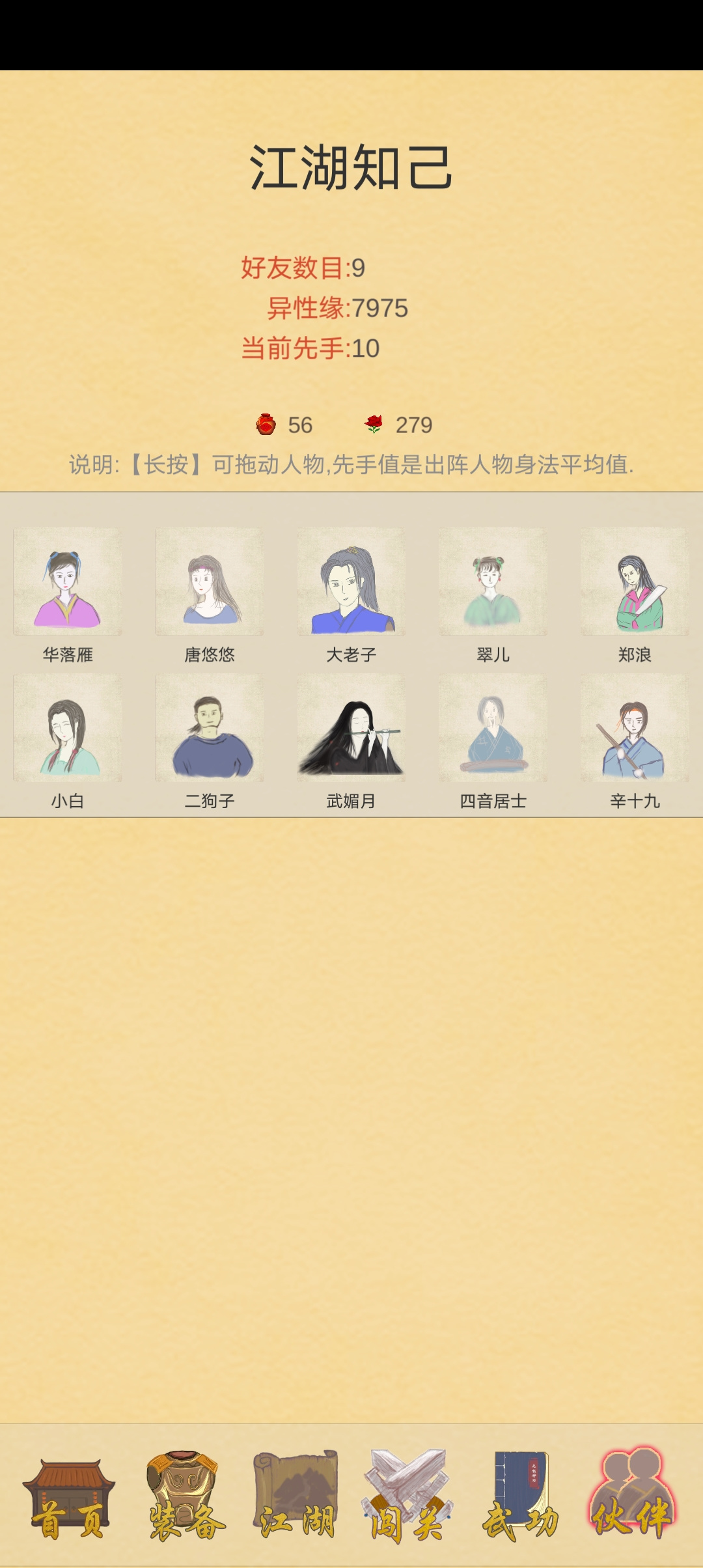
Task: Select companion 唐悠悠
Action: point(210,581)
